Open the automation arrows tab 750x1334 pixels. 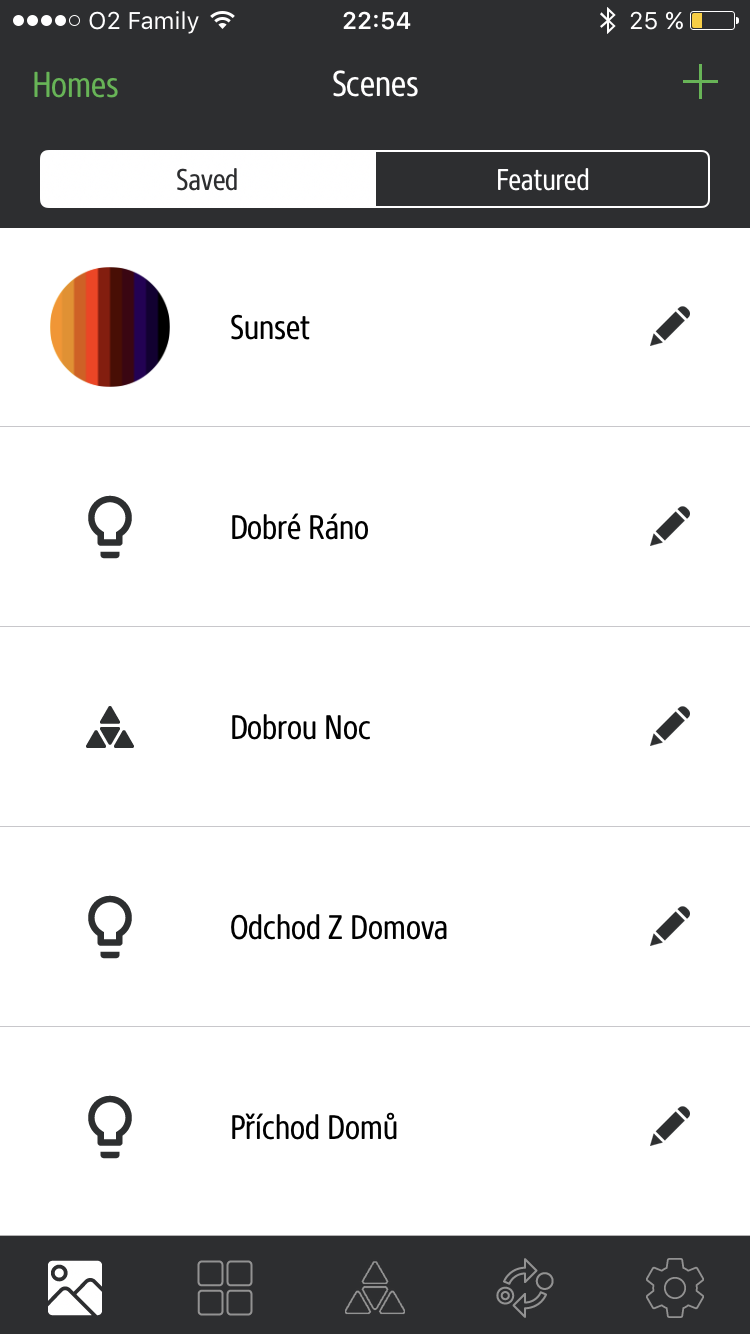(x=525, y=1287)
